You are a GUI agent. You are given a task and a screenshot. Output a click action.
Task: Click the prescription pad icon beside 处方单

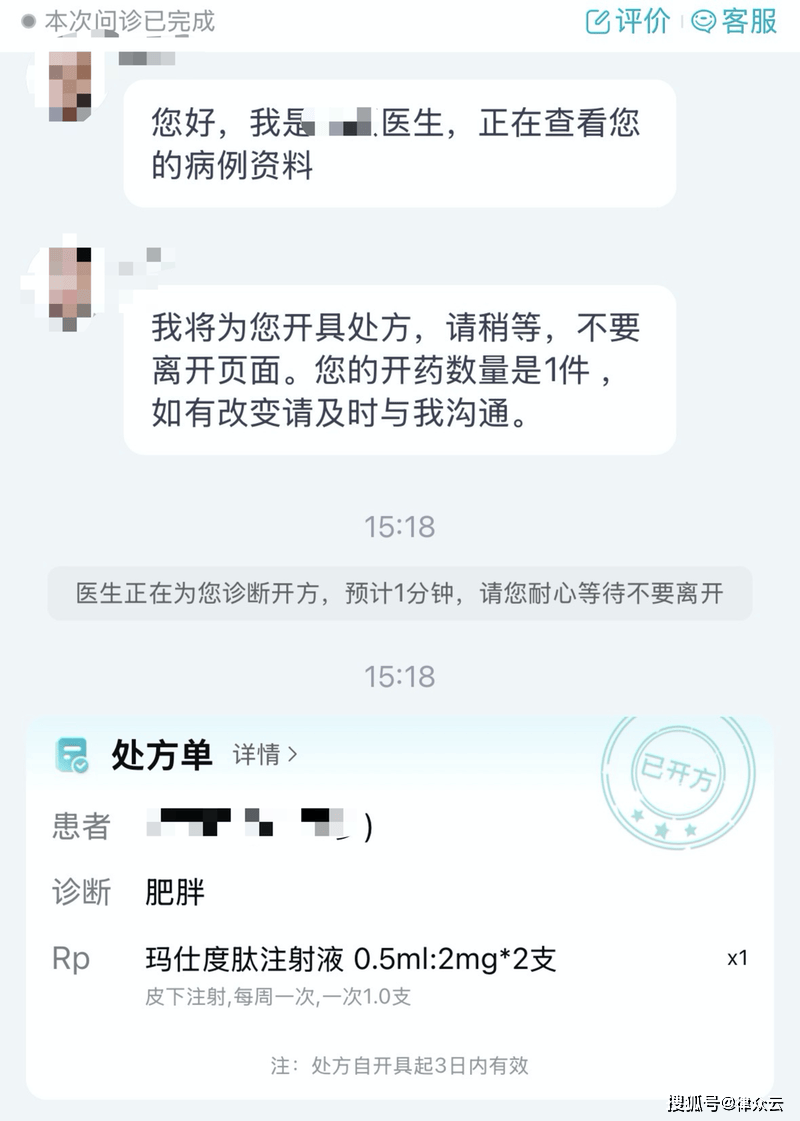[71, 756]
